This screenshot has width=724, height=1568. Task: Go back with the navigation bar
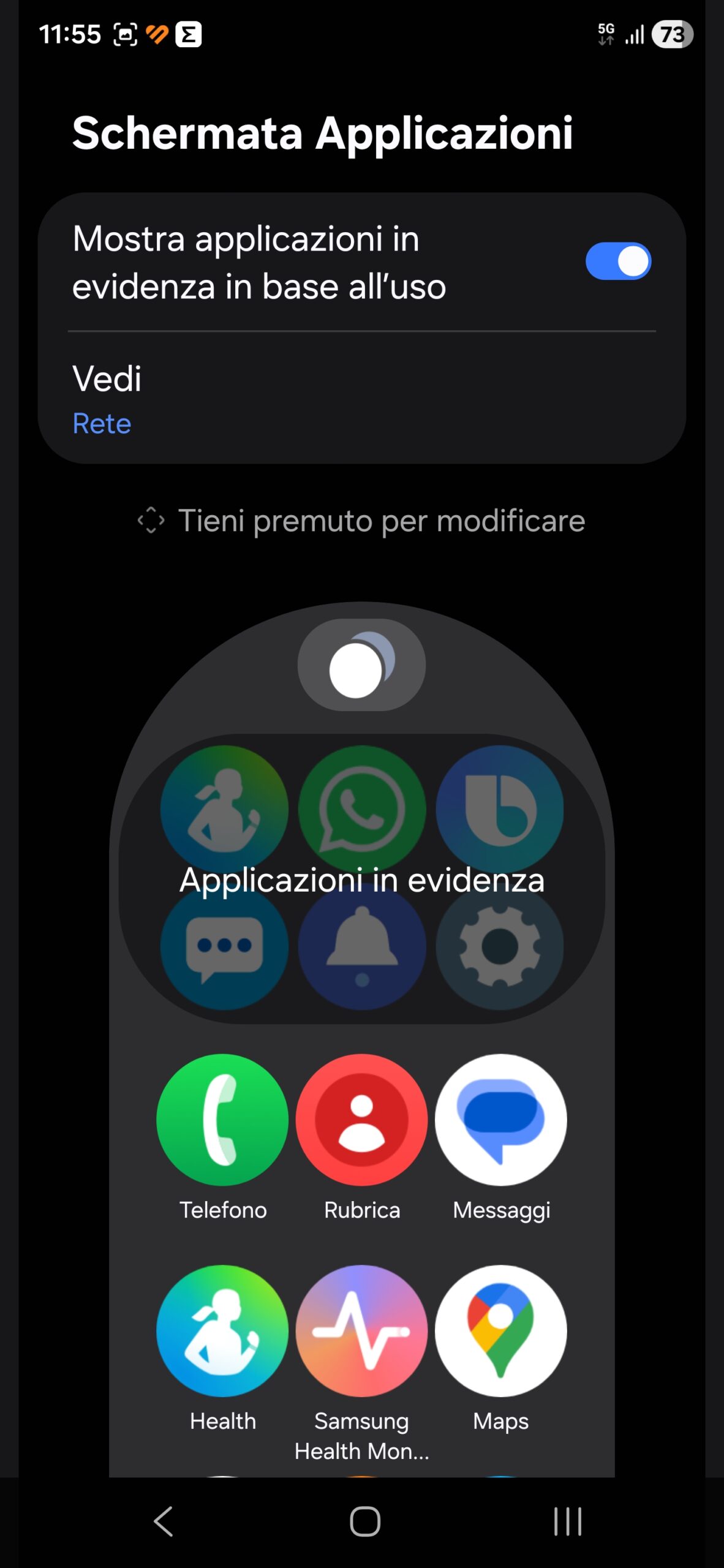[x=163, y=1521]
